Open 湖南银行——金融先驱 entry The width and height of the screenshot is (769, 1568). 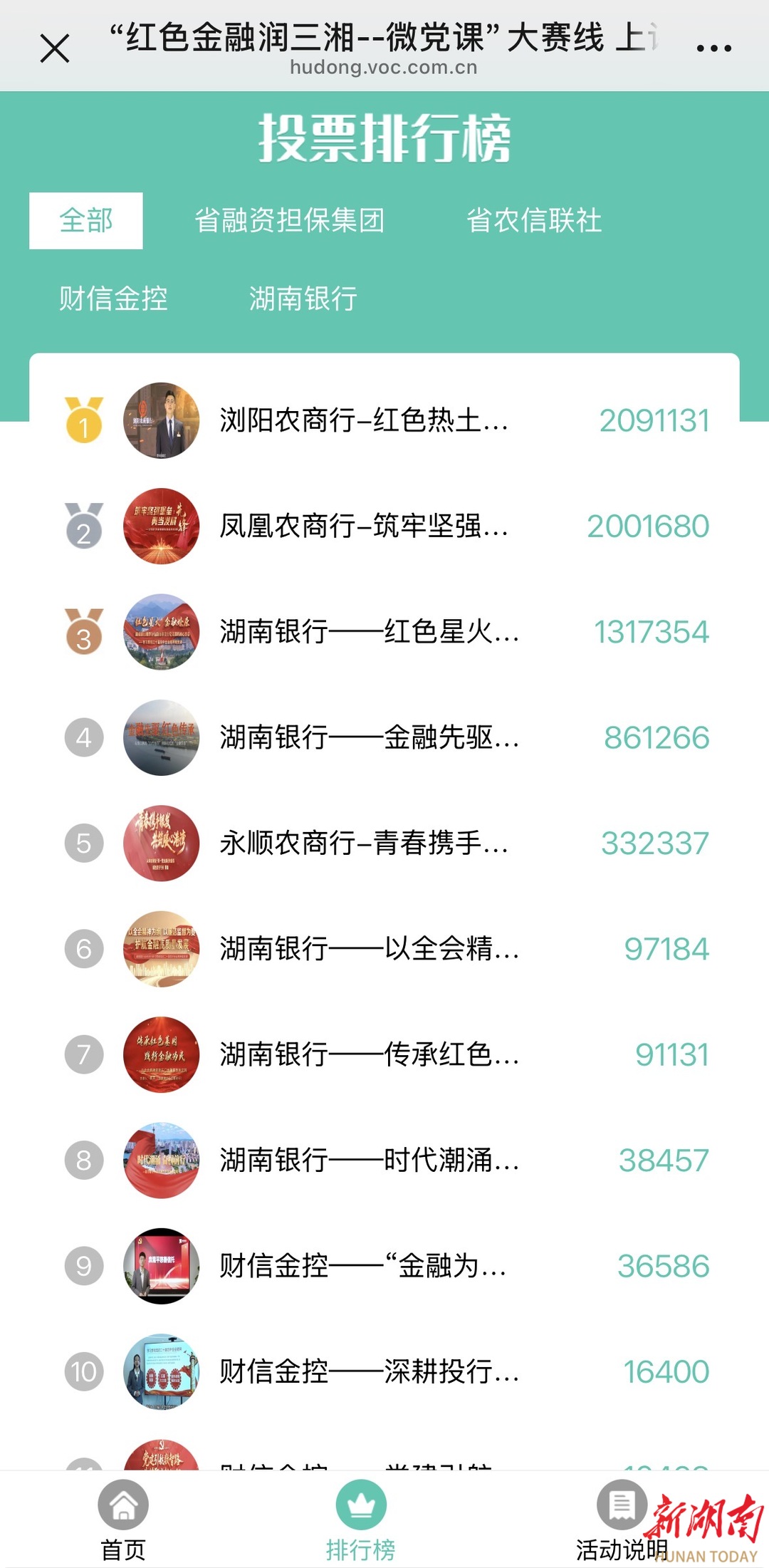tap(384, 737)
